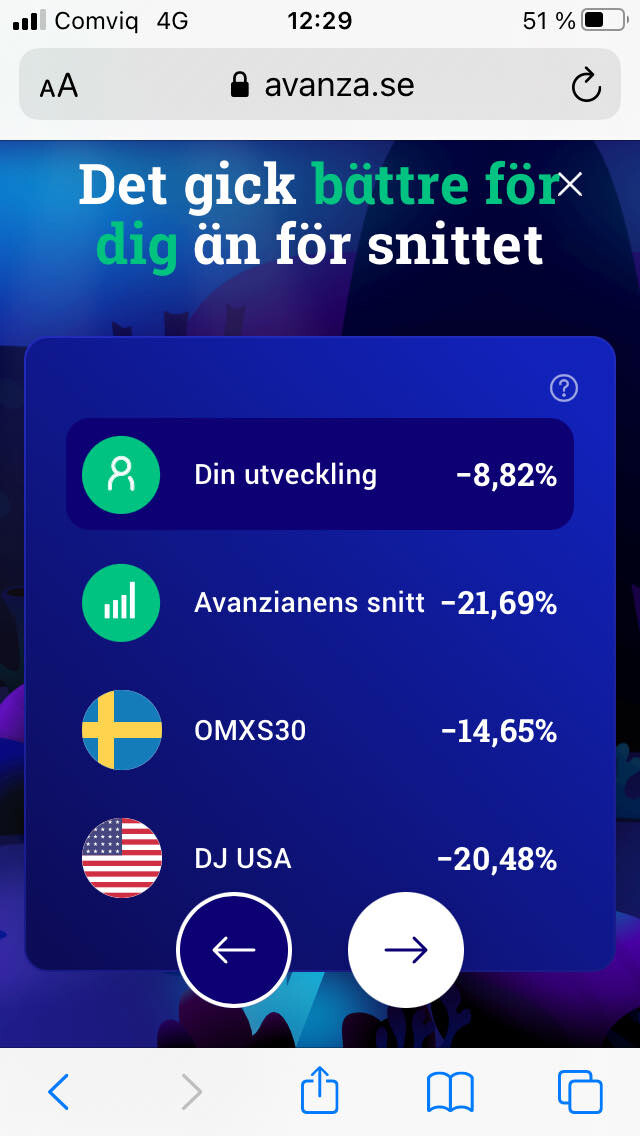The height and width of the screenshot is (1136, 640).
Task: Tap the avanza.se address bar
Action: tap(322, 86)
